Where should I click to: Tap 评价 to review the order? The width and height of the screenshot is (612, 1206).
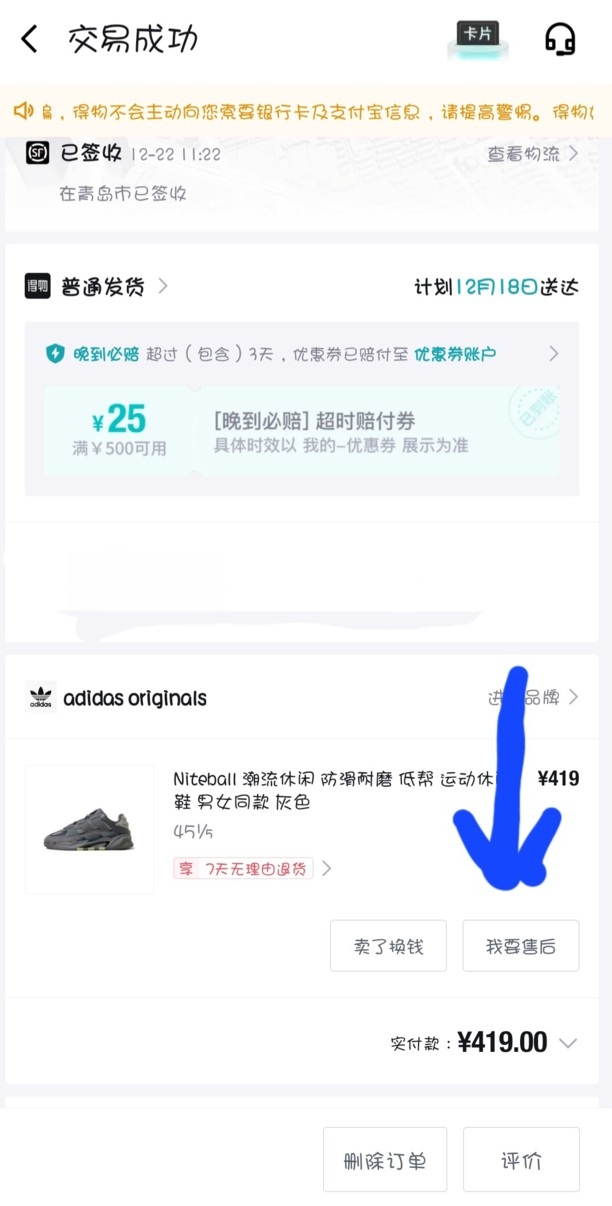[x=520, y=1161]
